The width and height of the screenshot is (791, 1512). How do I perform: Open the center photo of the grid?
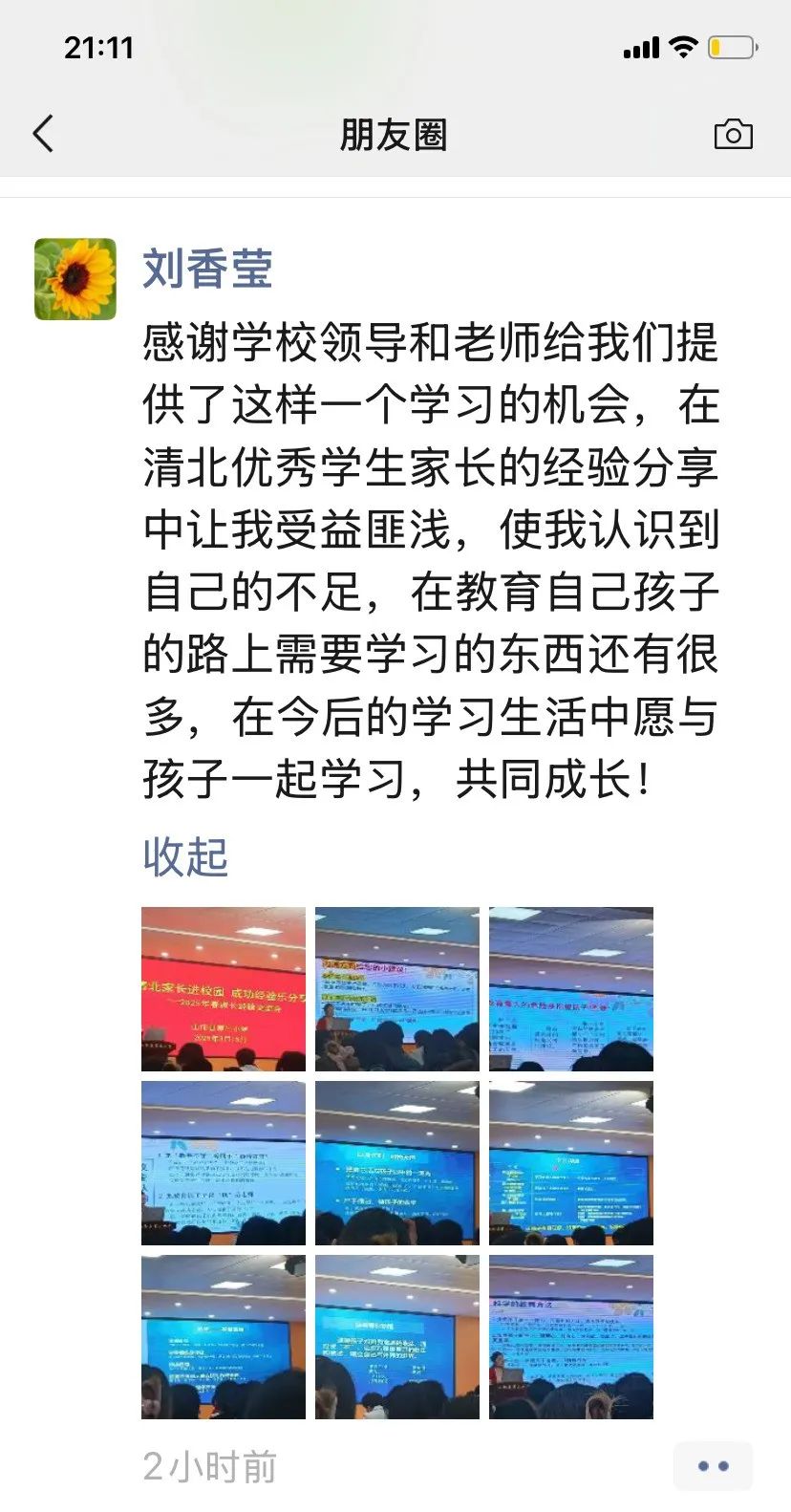point(397,1163)
